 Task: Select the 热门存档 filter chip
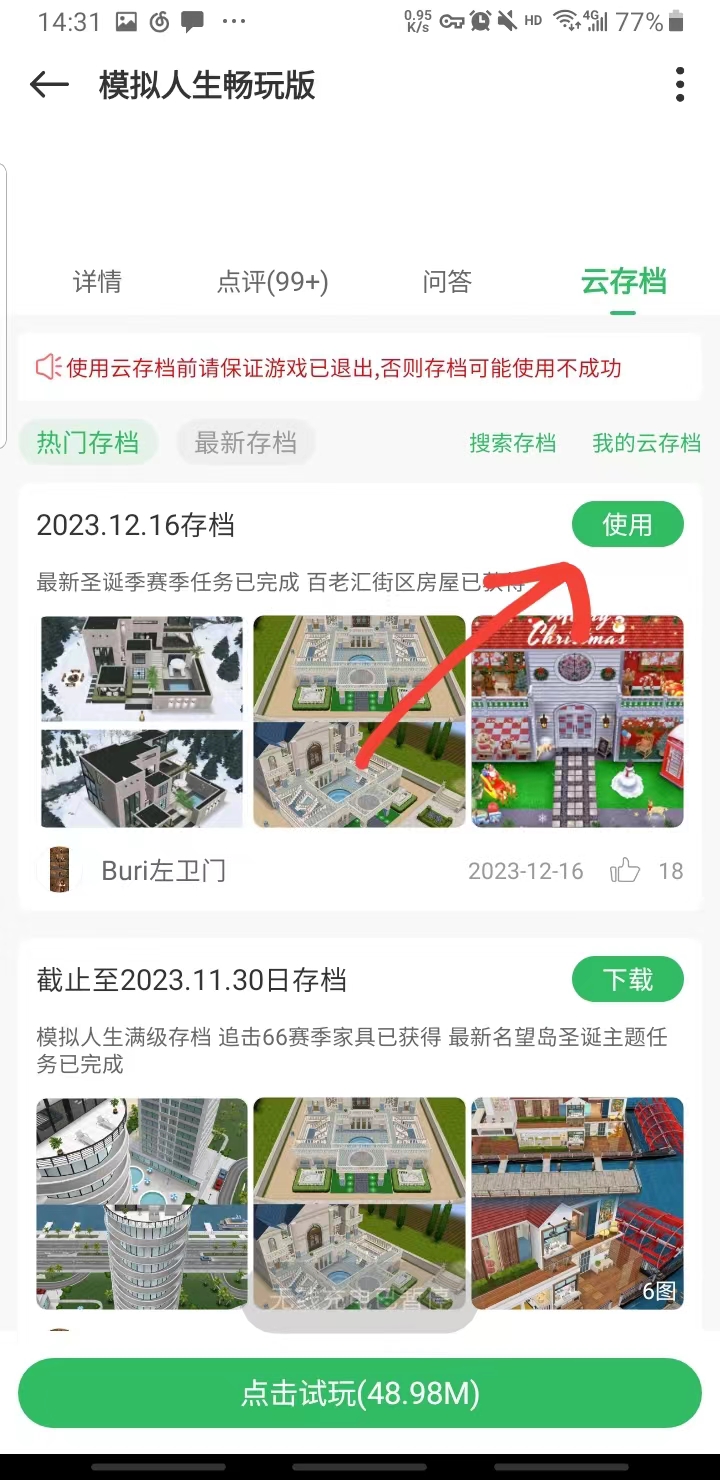[88, 443]
